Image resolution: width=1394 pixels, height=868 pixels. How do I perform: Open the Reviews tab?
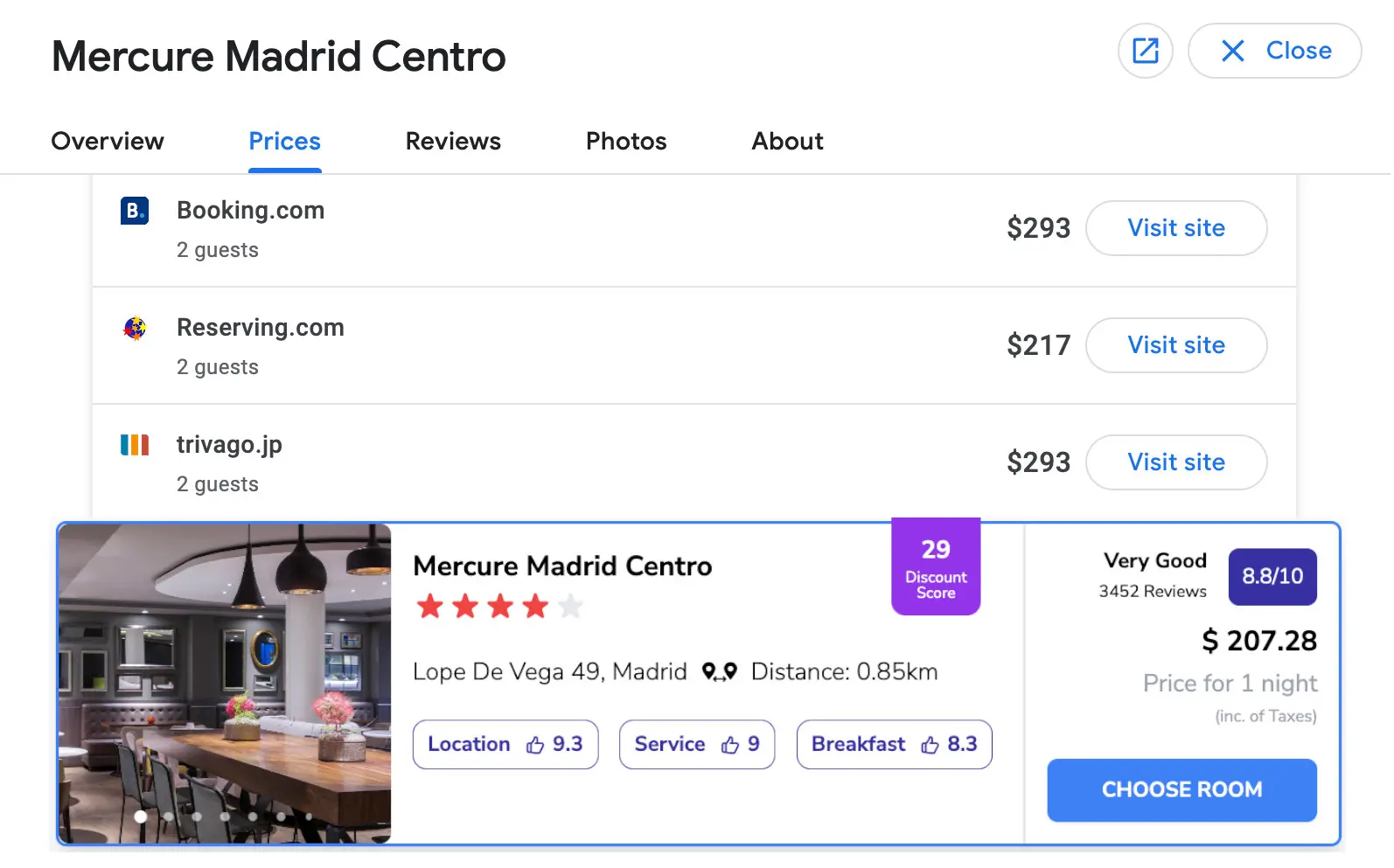click(453, 142)
